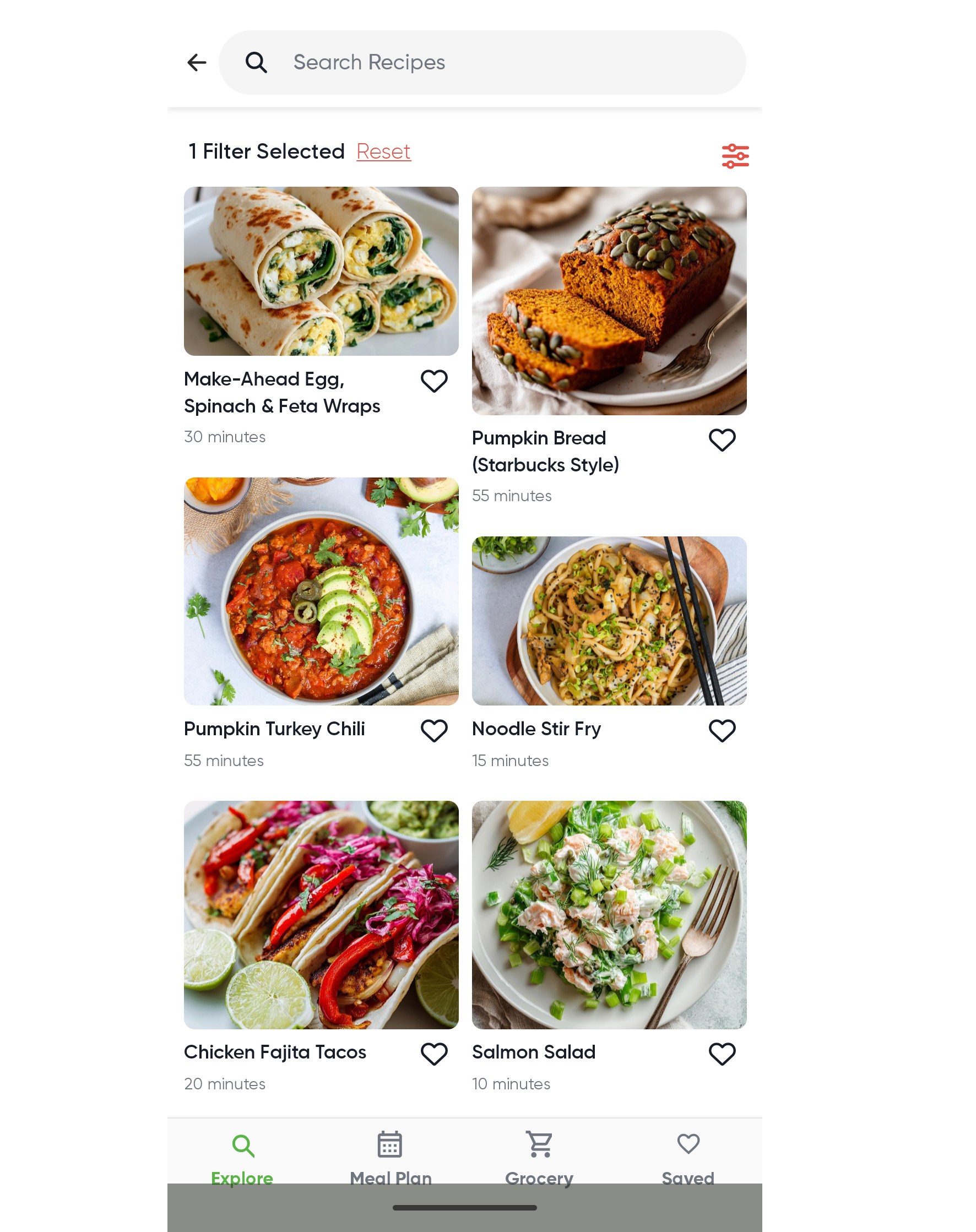Tap the home gesture bar at bottom

pos(467,1207)
